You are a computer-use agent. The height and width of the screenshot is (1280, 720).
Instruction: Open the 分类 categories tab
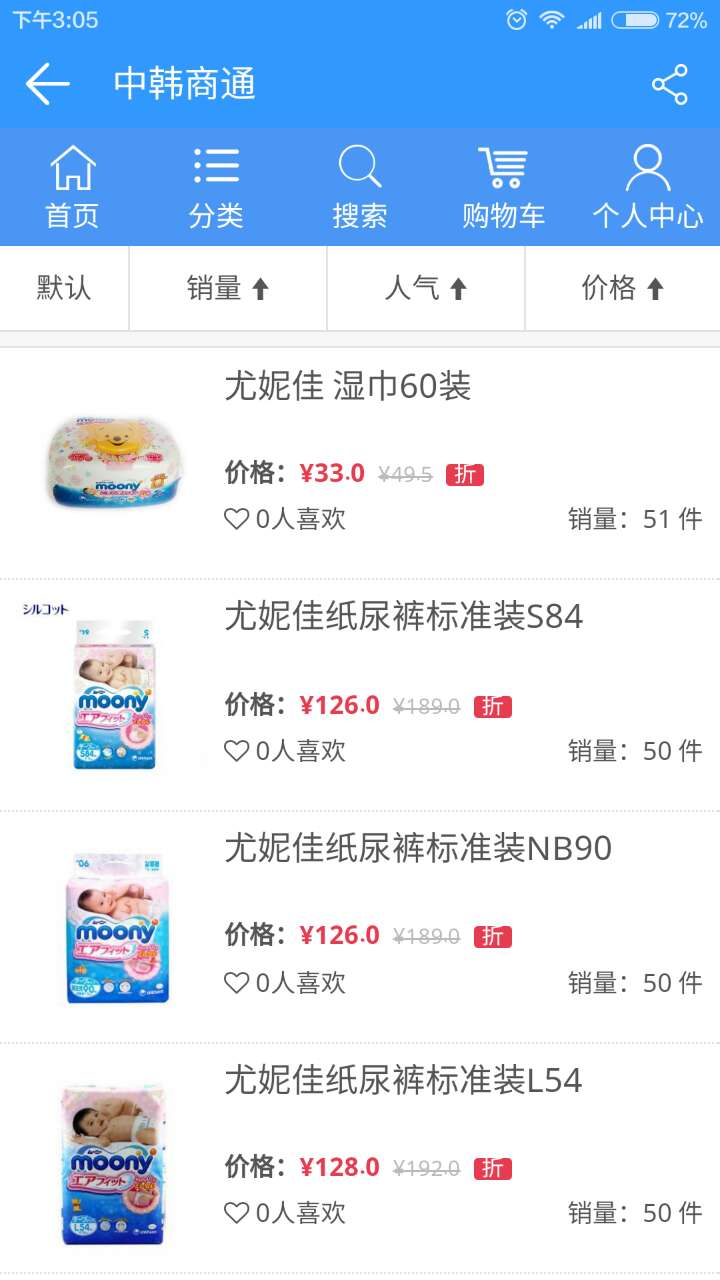216,188
